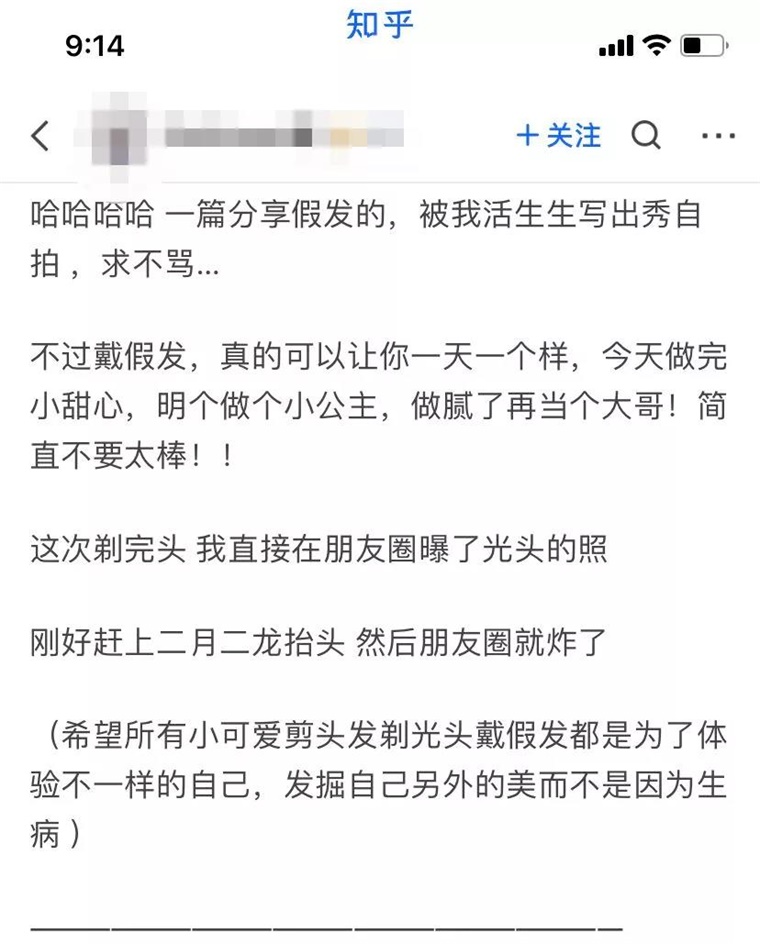
Task: Follow the author with the 关注 button
Action: pyautogui.click(x=560, y=136)
